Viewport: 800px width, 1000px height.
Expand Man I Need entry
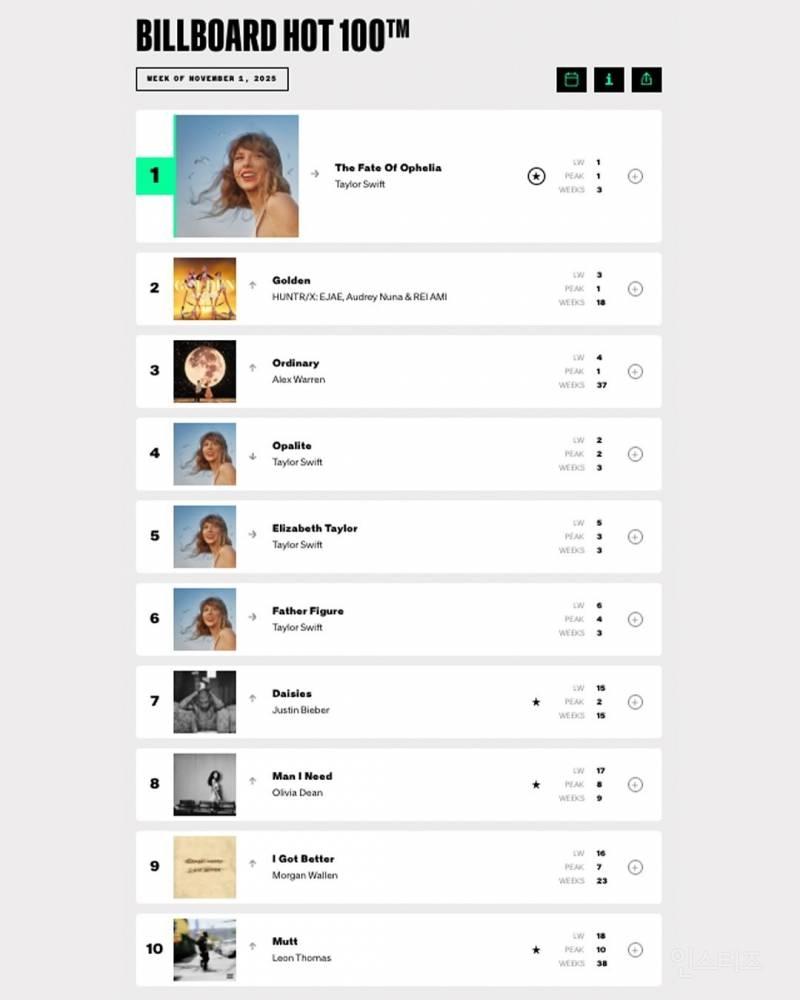pyautogui.click(x=635, y=785)
